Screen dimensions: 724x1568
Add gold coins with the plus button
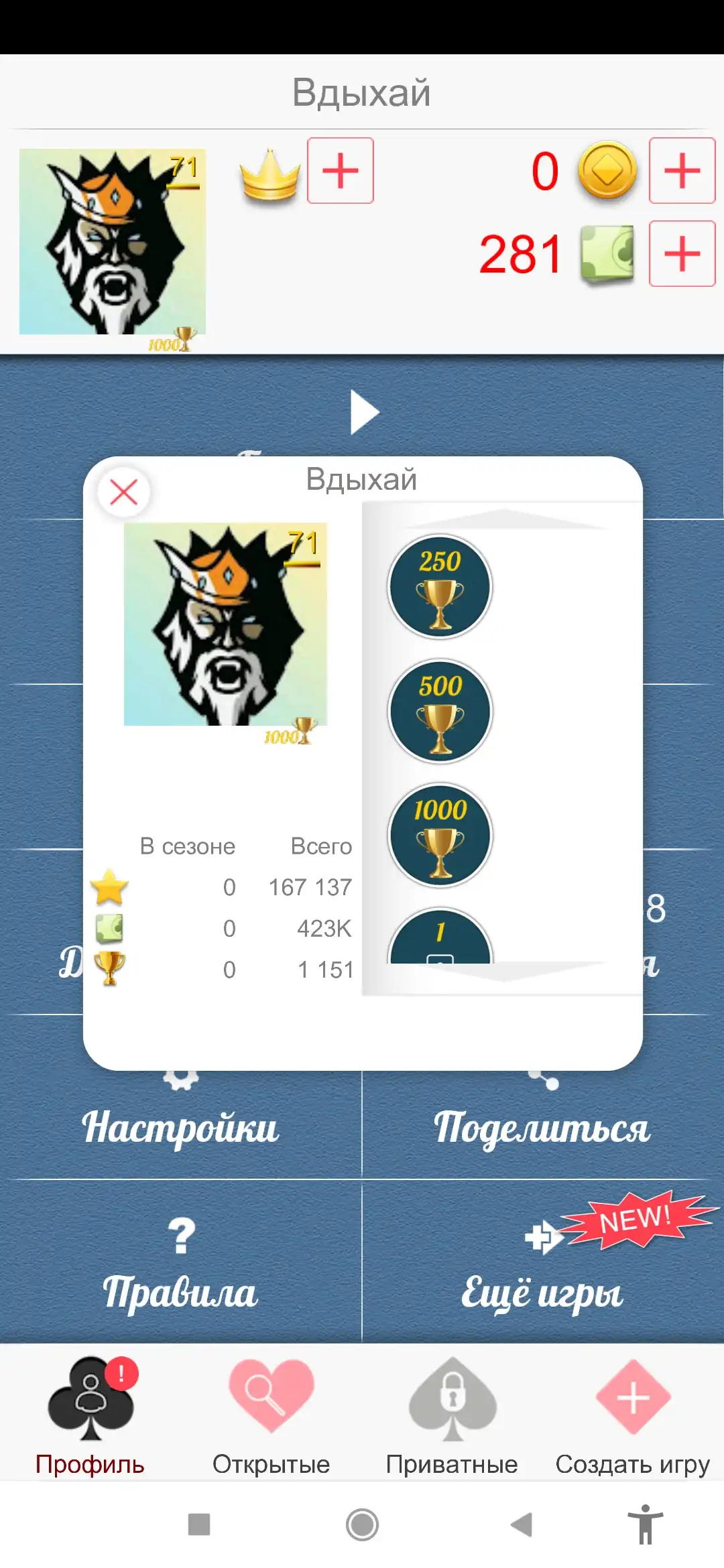pyautogui.click(x=682, y=170)
